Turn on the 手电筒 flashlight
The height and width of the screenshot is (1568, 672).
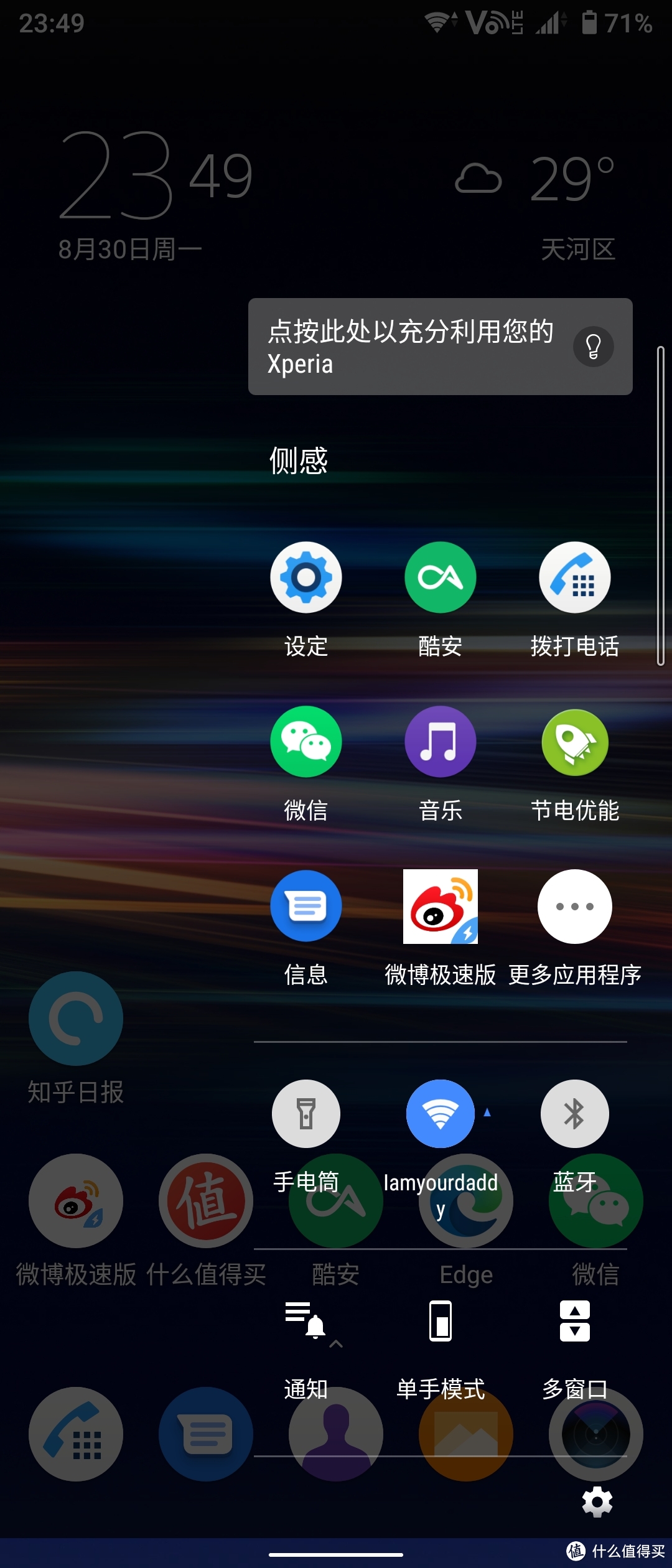[306, 1113]
